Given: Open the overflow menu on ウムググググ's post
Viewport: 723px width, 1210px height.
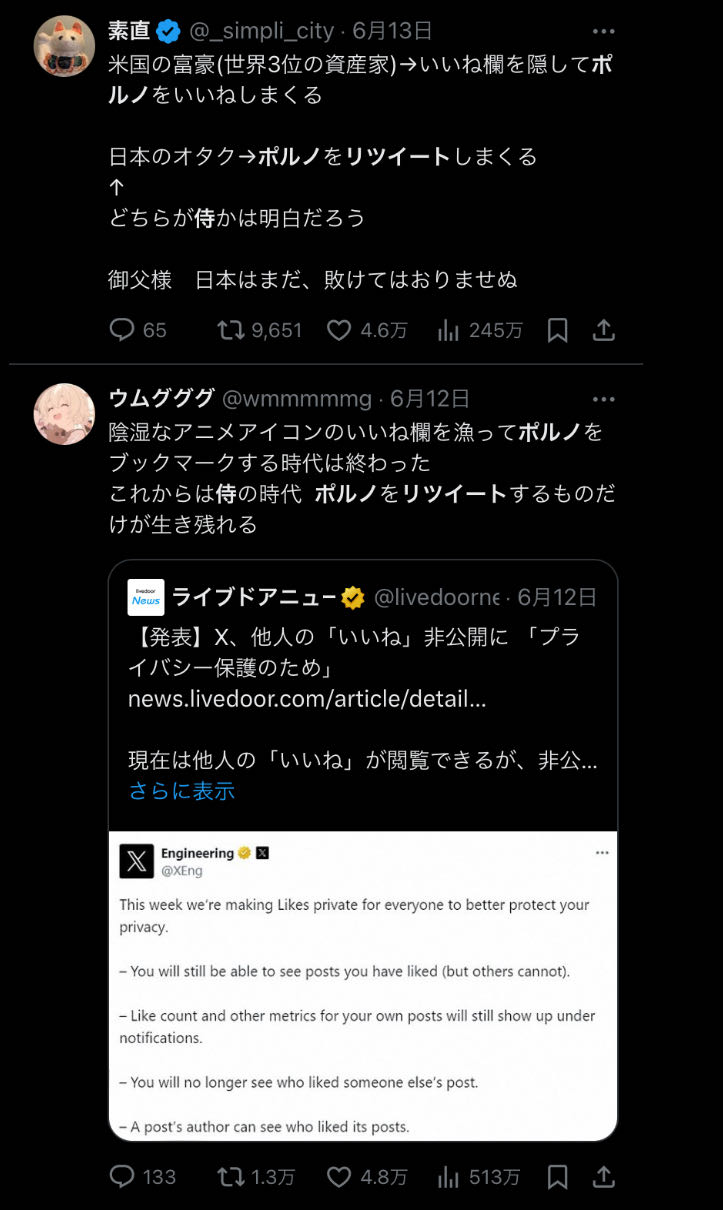Looking at the screenshot, I should tap(603, 399).
